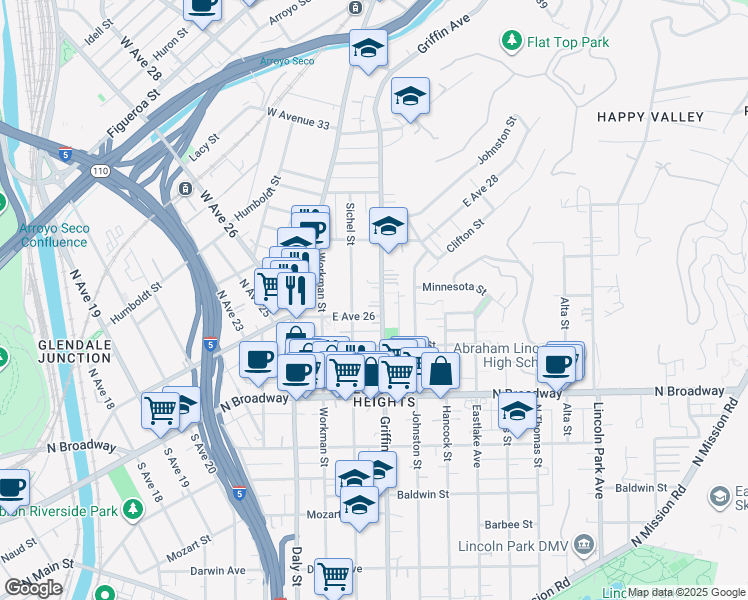Select the shopping bag marker above Hancock St
Viewport: 748px width, 600px height.
(439, 370)
